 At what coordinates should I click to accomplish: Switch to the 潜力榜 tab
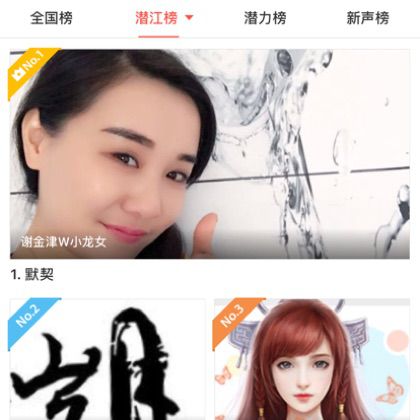[x=265, y=18]
